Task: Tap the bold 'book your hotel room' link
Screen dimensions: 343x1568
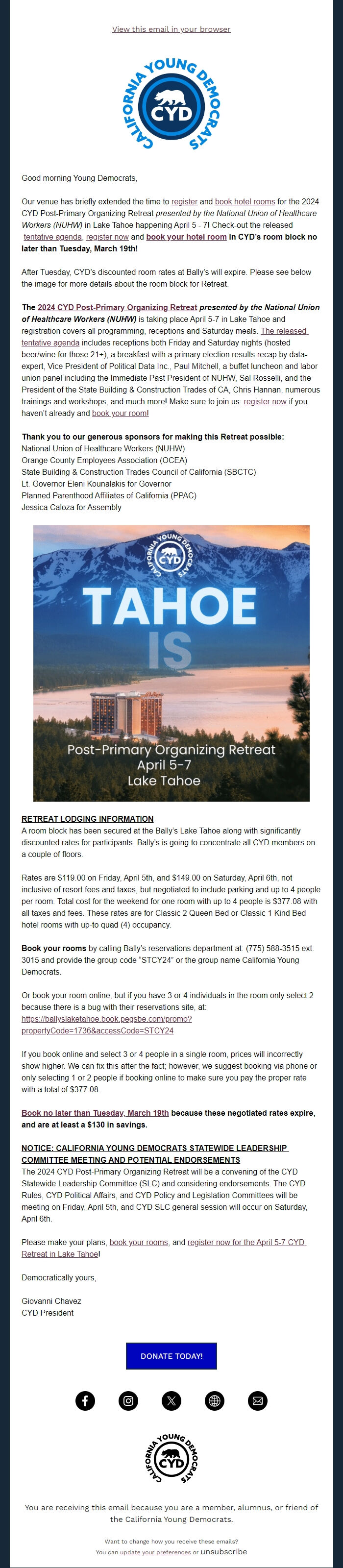Action: (x=186, y=237)
